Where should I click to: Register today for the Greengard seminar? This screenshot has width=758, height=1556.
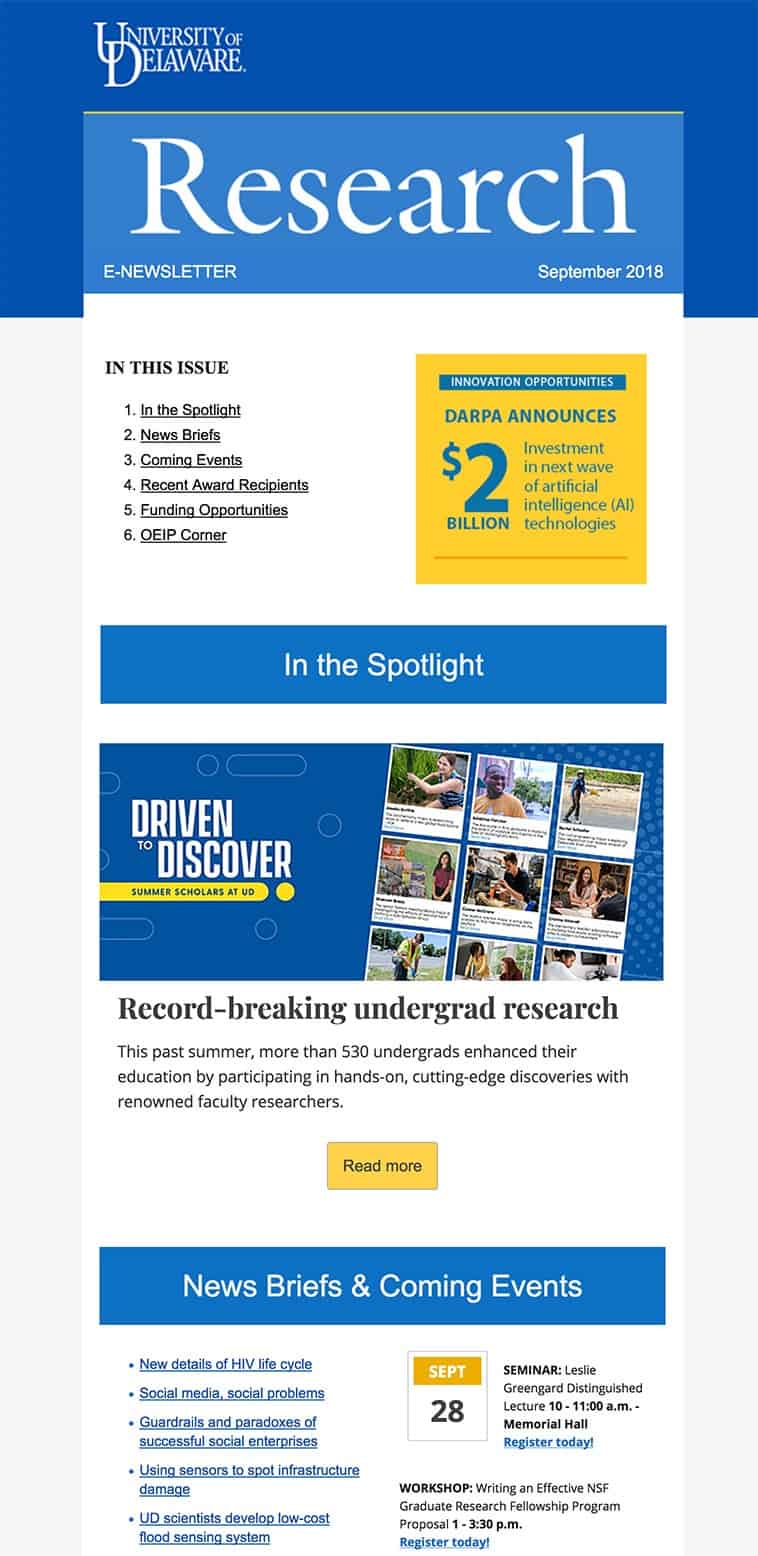tap(548, 1442)
